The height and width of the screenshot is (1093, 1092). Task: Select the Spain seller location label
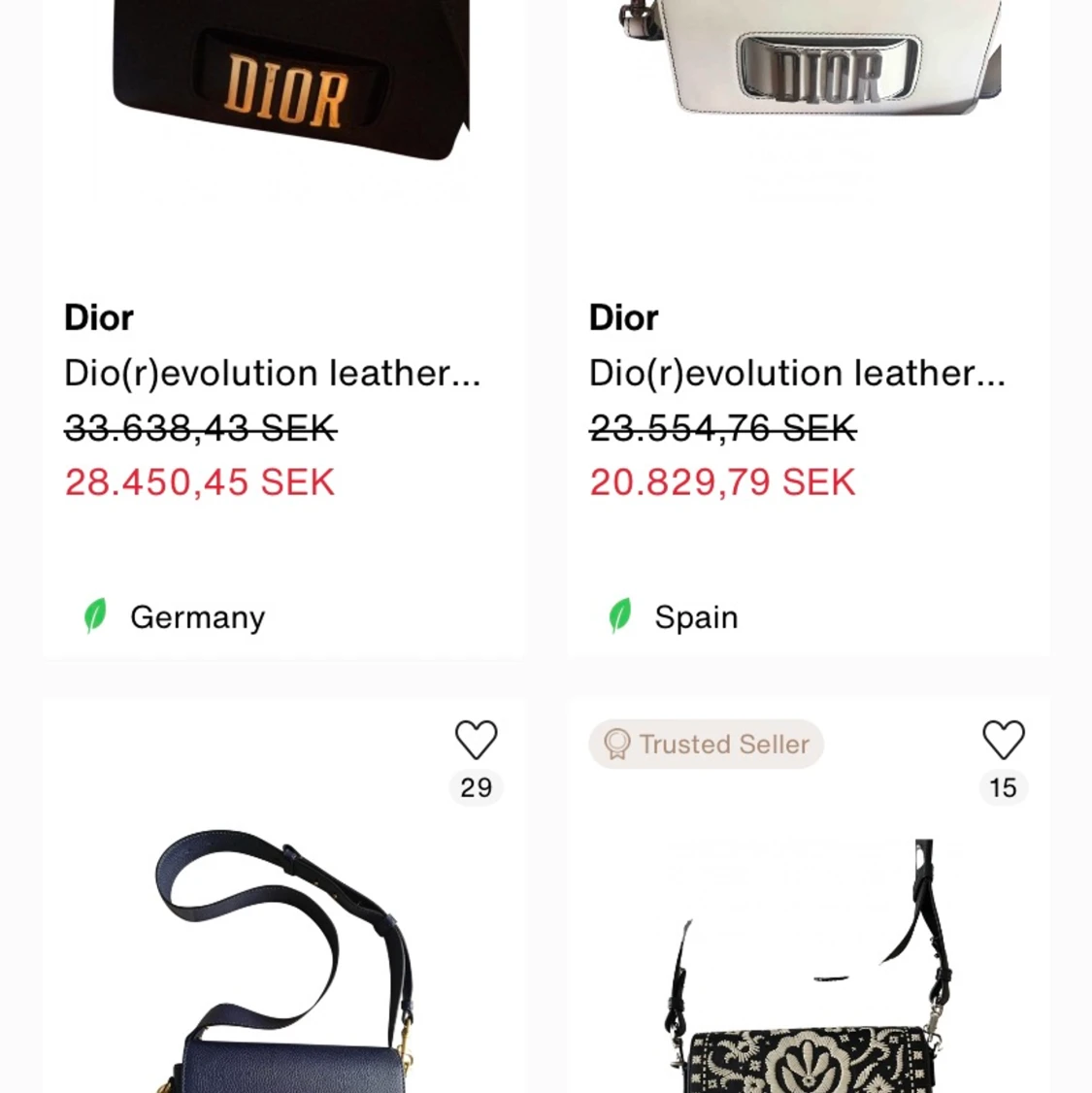[x=697, y=616]
